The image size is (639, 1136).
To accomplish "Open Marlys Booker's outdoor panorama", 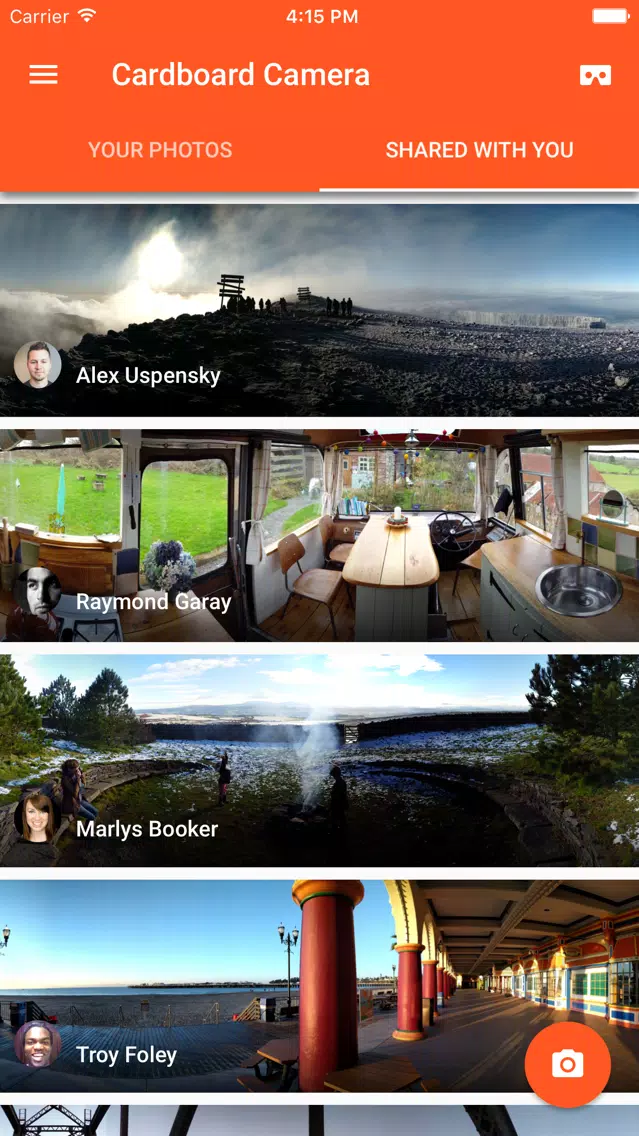I will 320,760.
